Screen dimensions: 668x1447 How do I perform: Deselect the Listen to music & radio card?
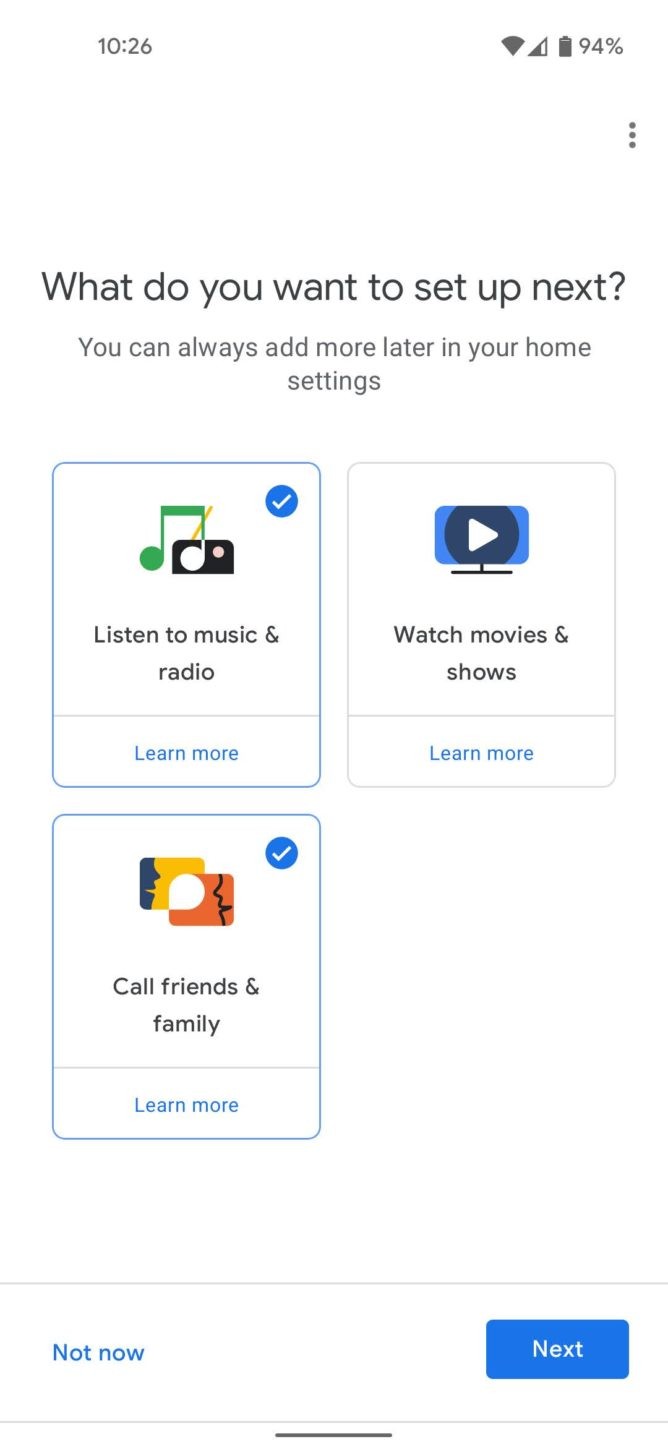[186, 590]
